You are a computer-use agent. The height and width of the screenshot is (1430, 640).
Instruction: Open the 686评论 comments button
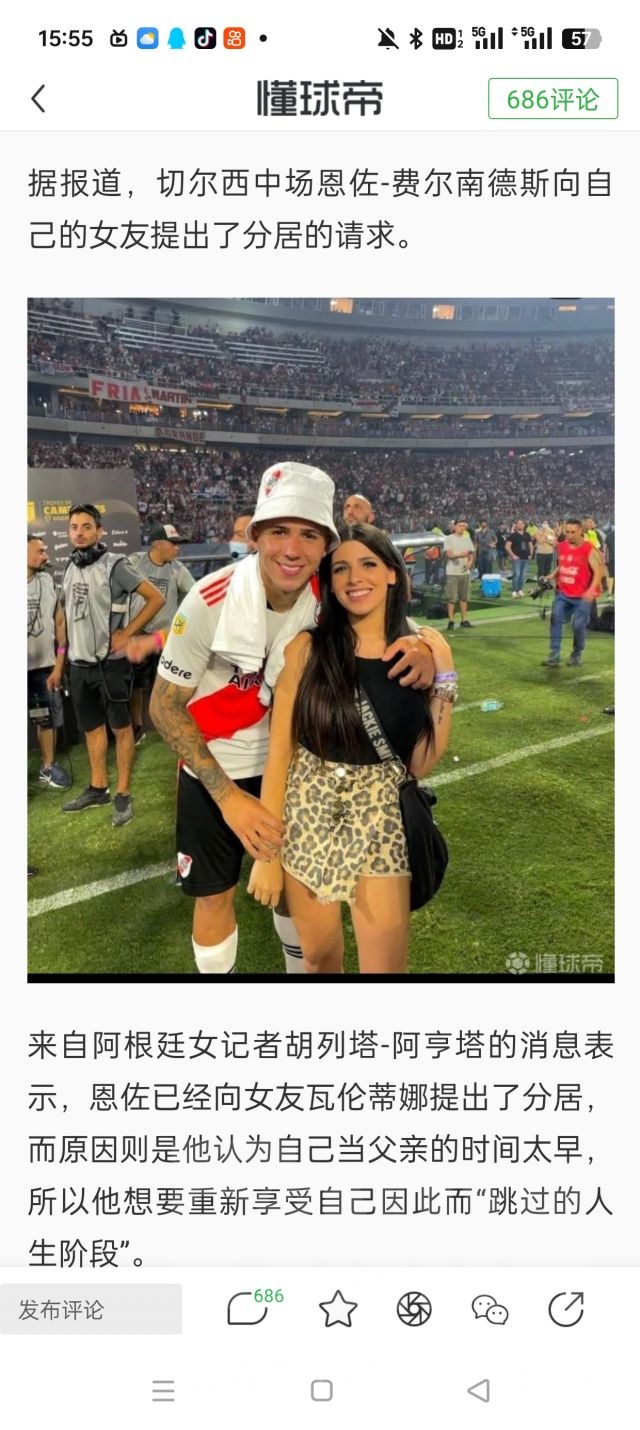pyautogui.click(x=552, y=99)
